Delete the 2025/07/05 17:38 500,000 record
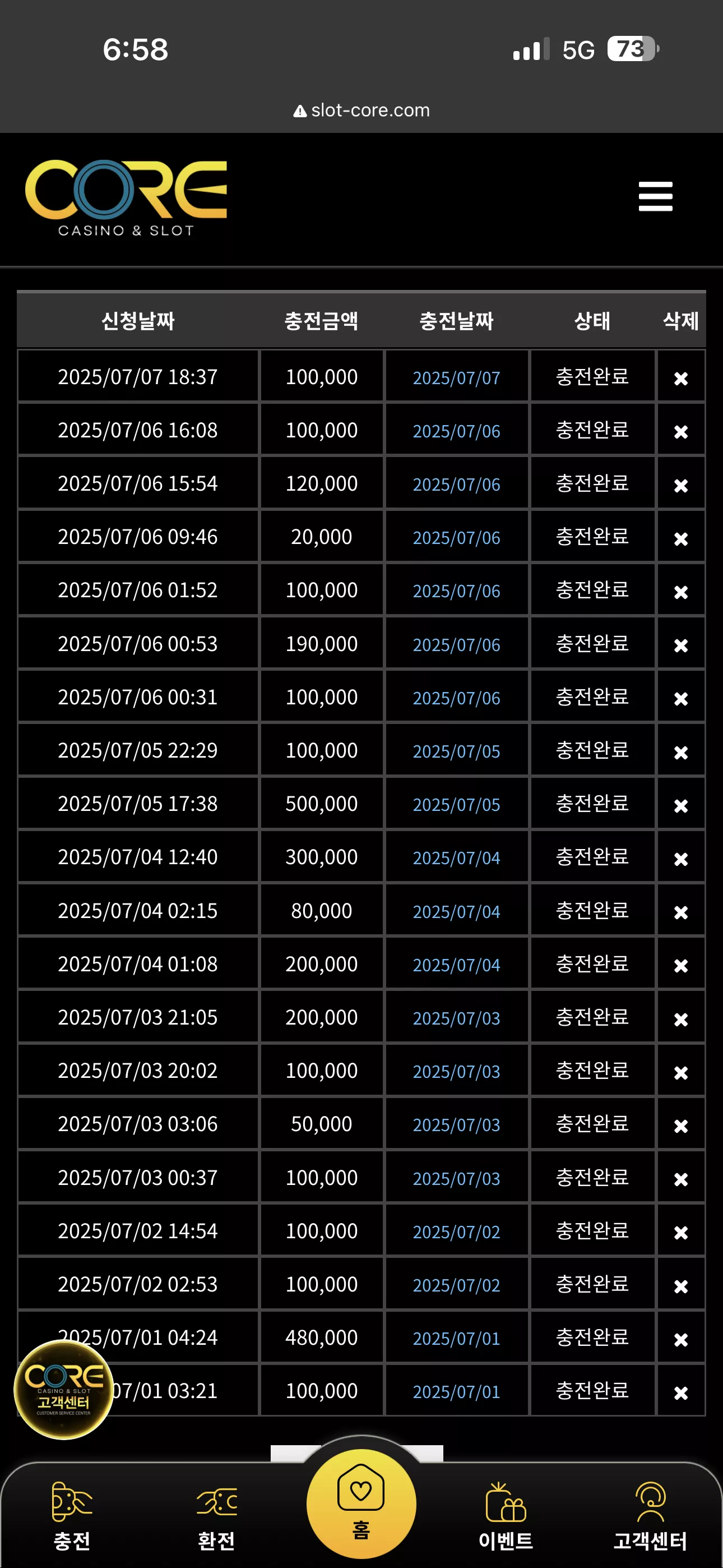This screenshot has width=723, height=1568. pyautogui.click(x=680, y=805)
